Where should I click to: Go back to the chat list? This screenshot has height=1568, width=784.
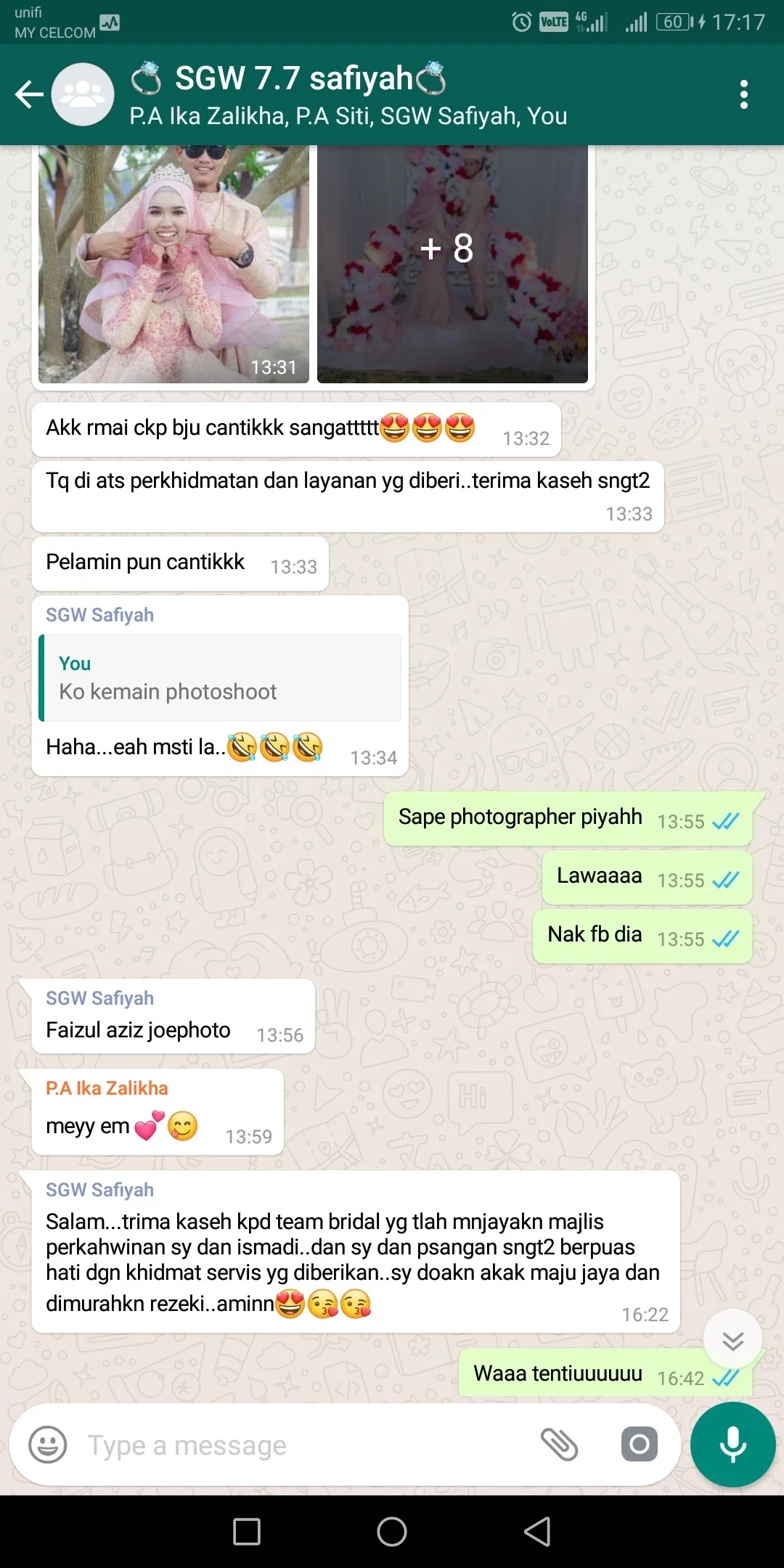29,94
